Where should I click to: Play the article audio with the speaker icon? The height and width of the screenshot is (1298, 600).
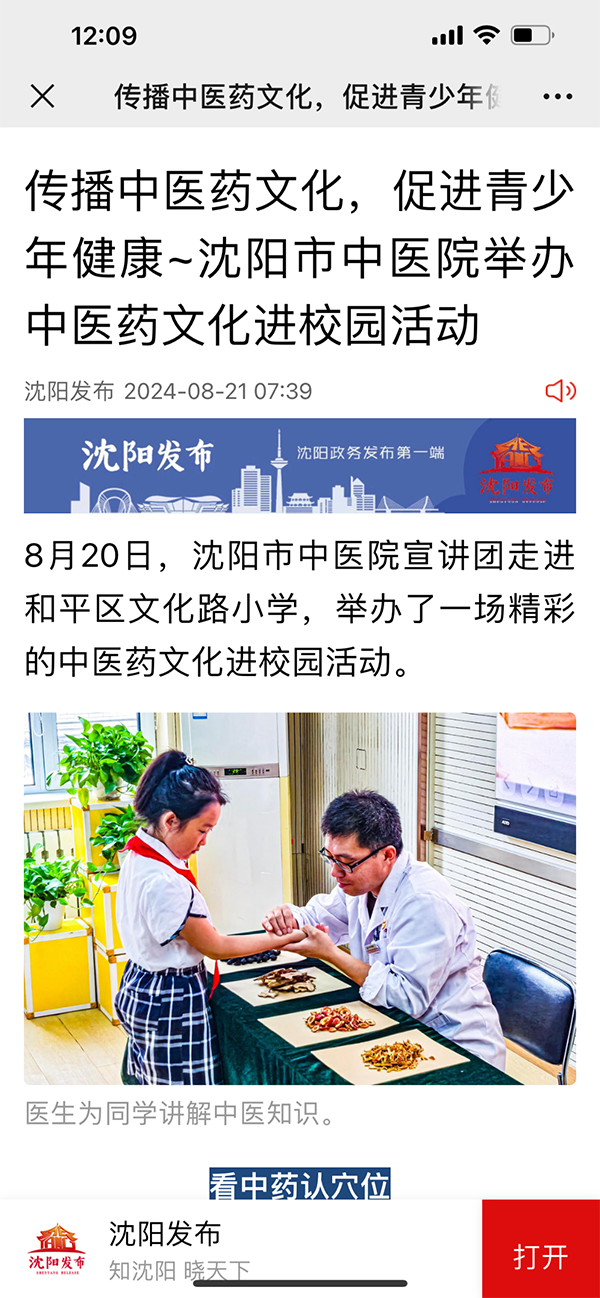(560, 390)
